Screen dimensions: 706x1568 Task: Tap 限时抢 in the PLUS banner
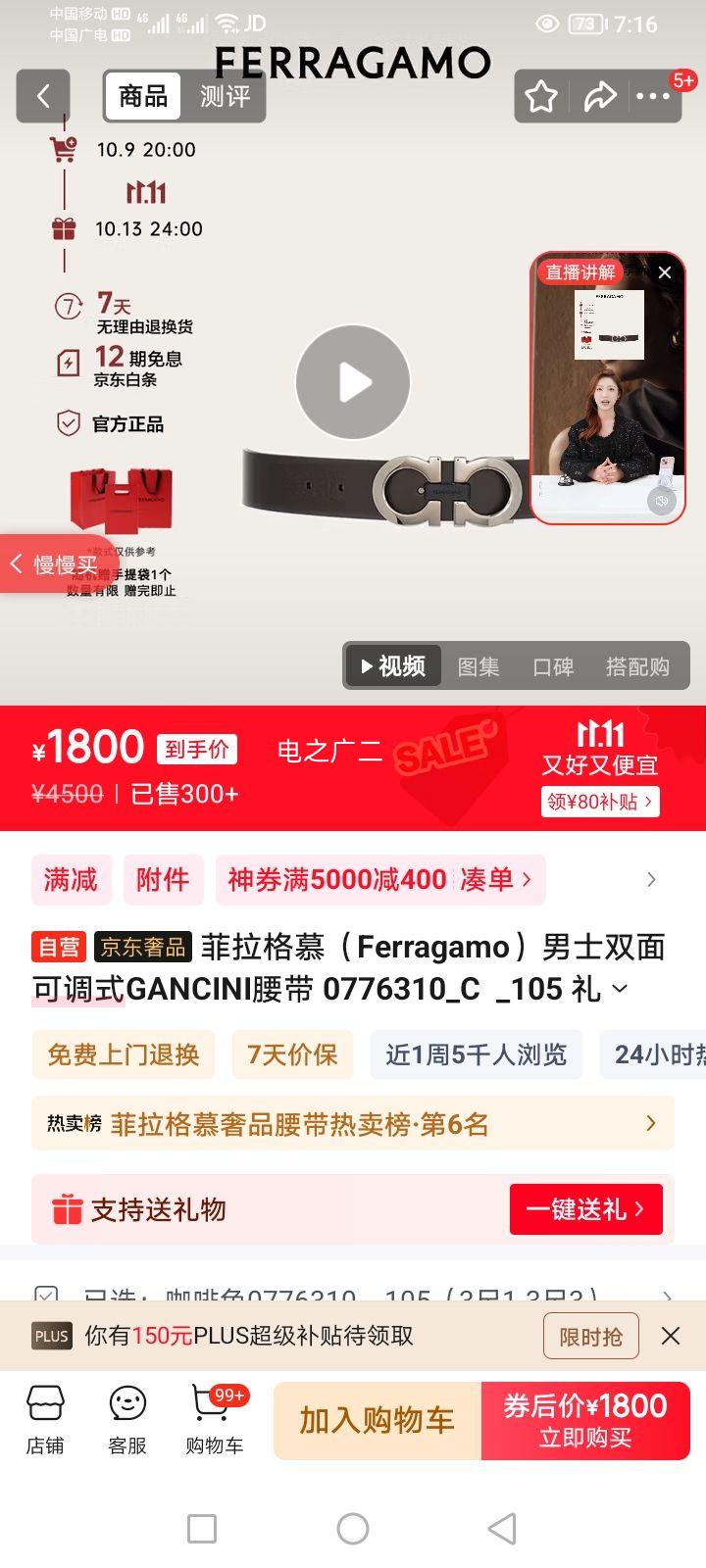590,1335
